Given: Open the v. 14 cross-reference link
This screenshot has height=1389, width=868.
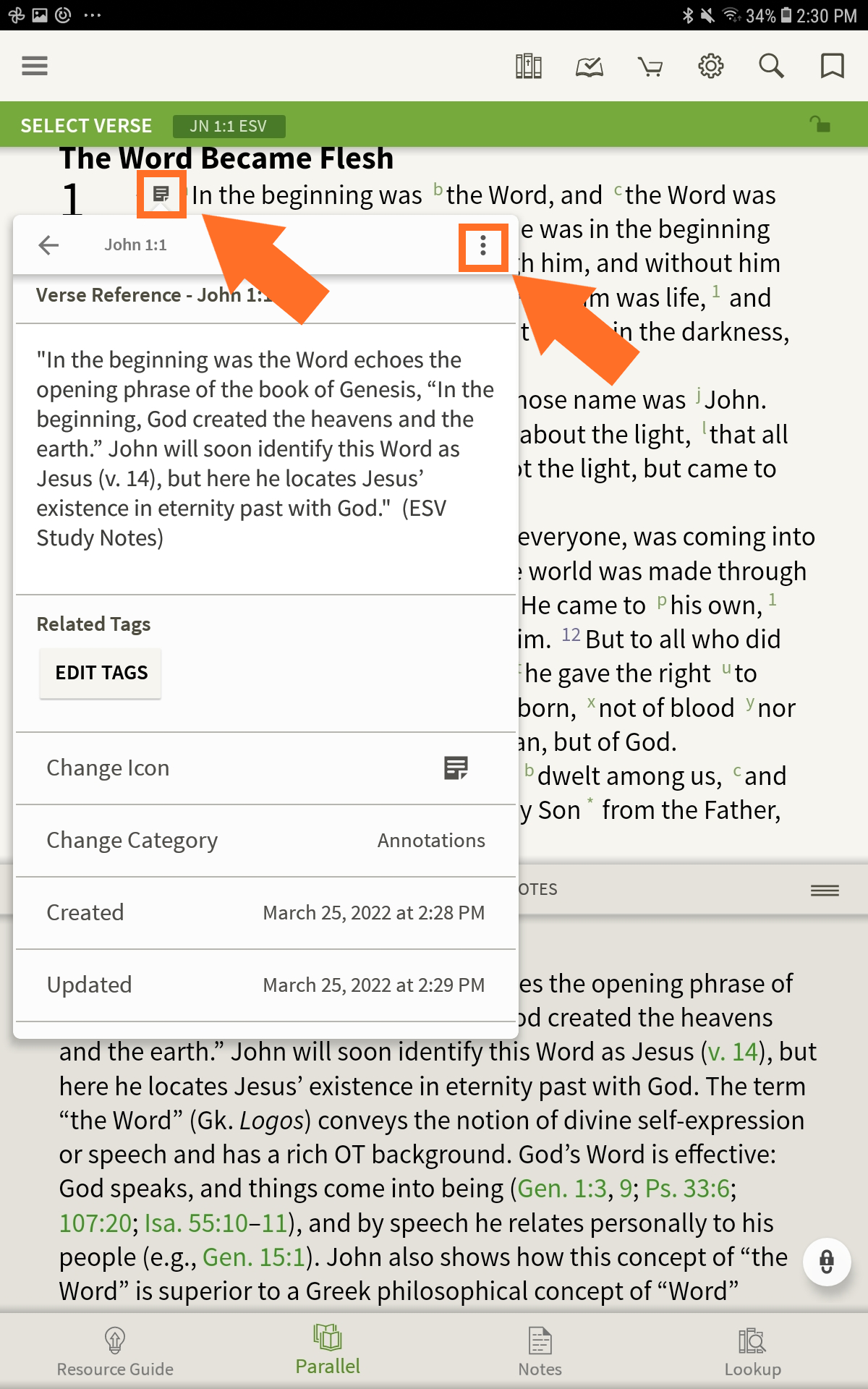Looking at the screenshot, I should [x=733, y=1052].
